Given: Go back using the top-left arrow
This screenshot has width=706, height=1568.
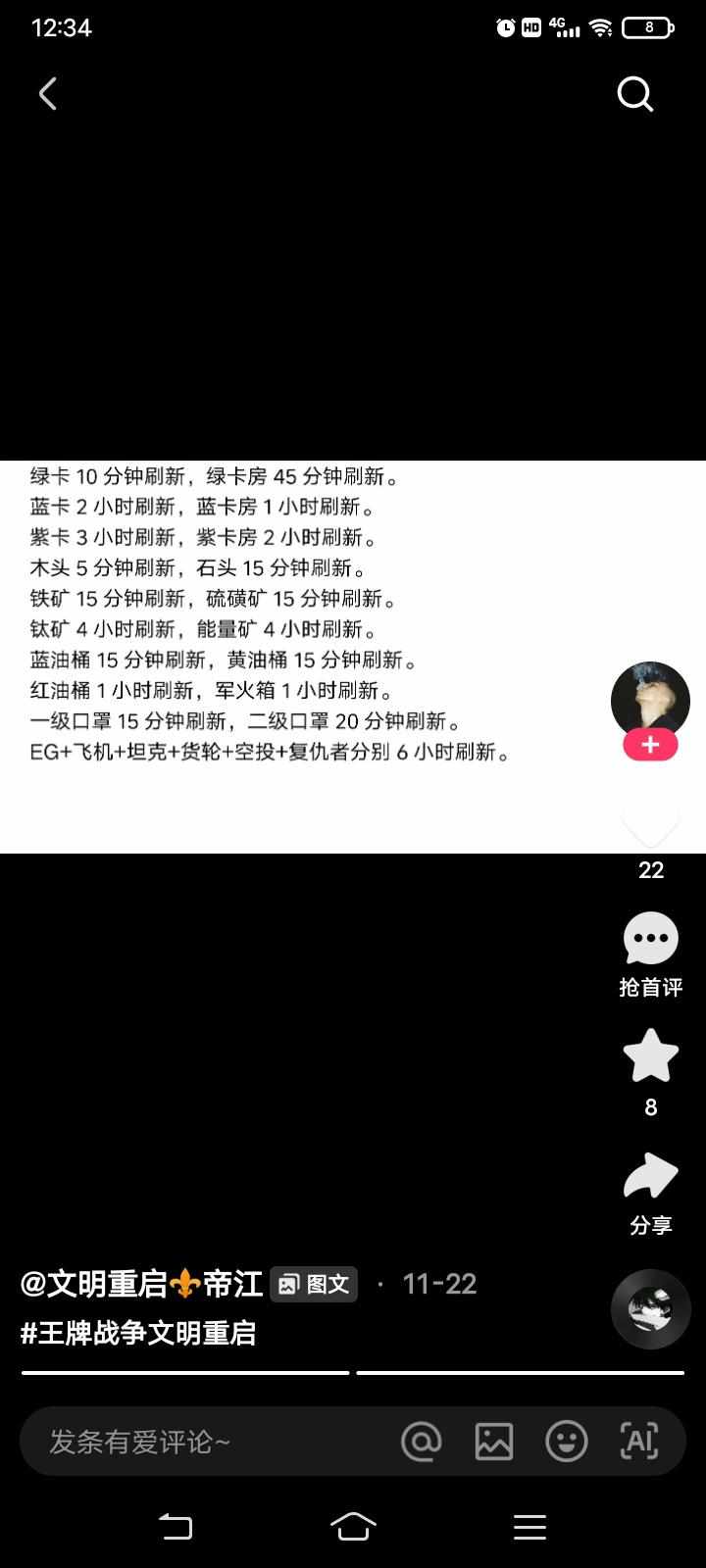Looking at the screenshot, I should coord(47,94).
